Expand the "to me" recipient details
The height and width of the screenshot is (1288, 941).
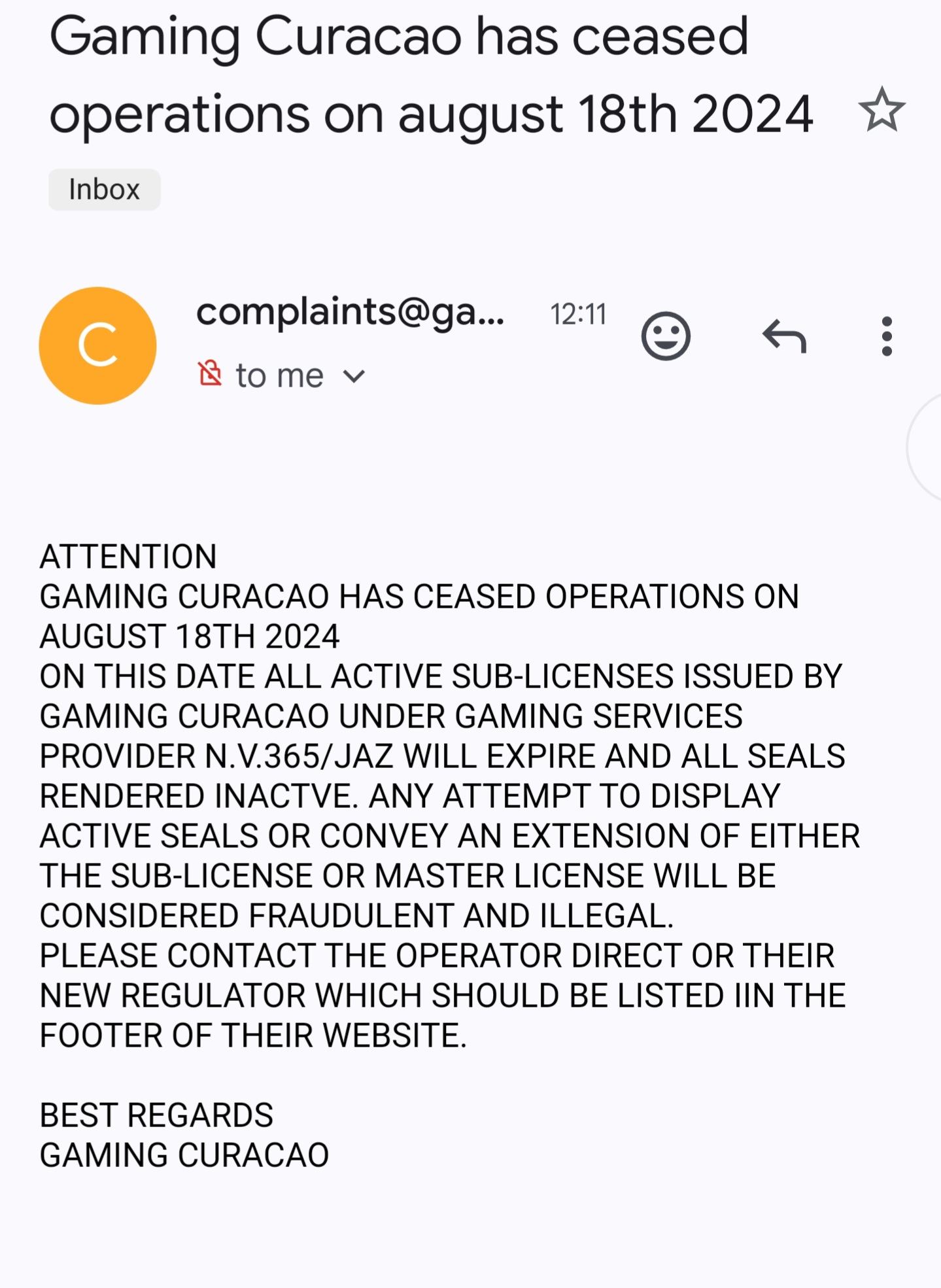354,376
